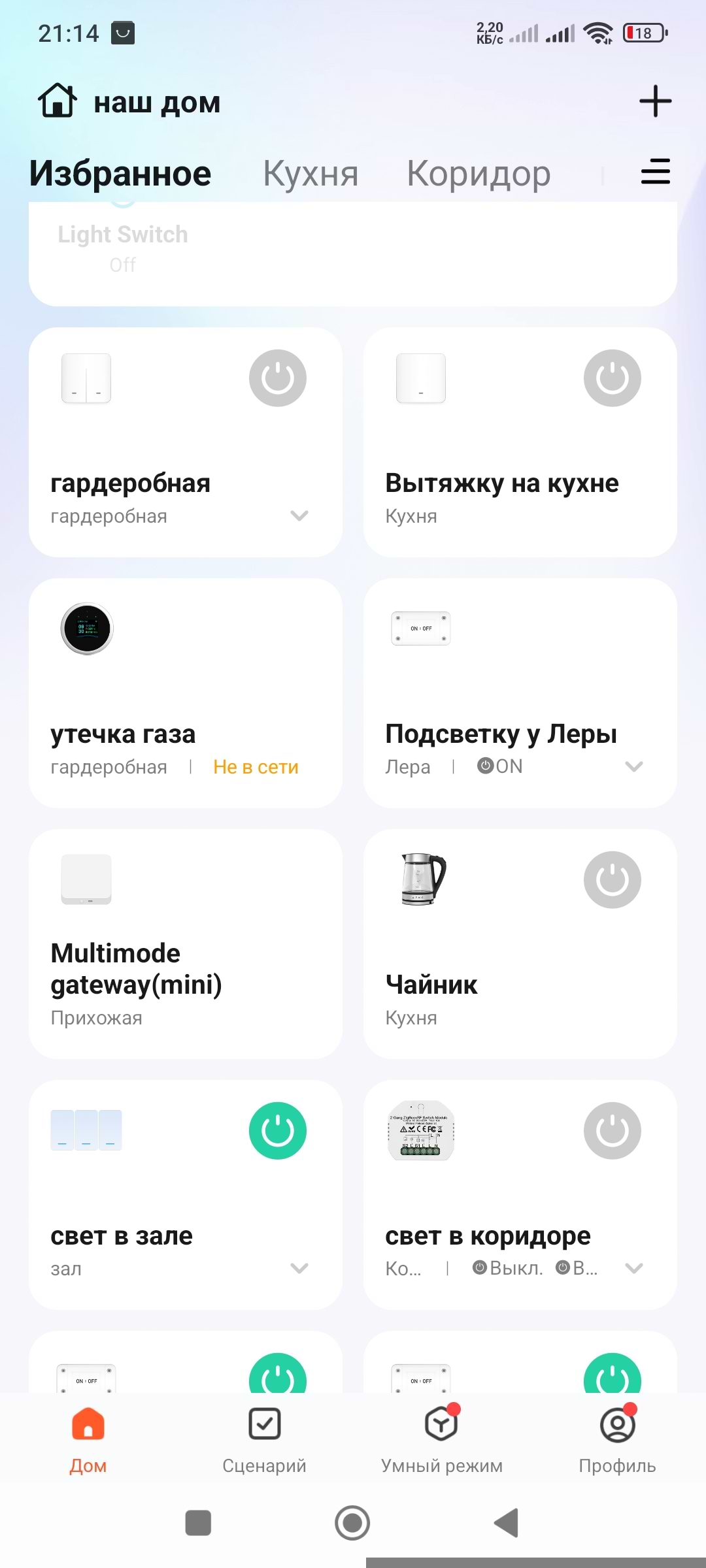Viewport: 706px width, 1568px height.
Task: Expand Подсветку у Леры controls
Action: click(x=633, y=766)
